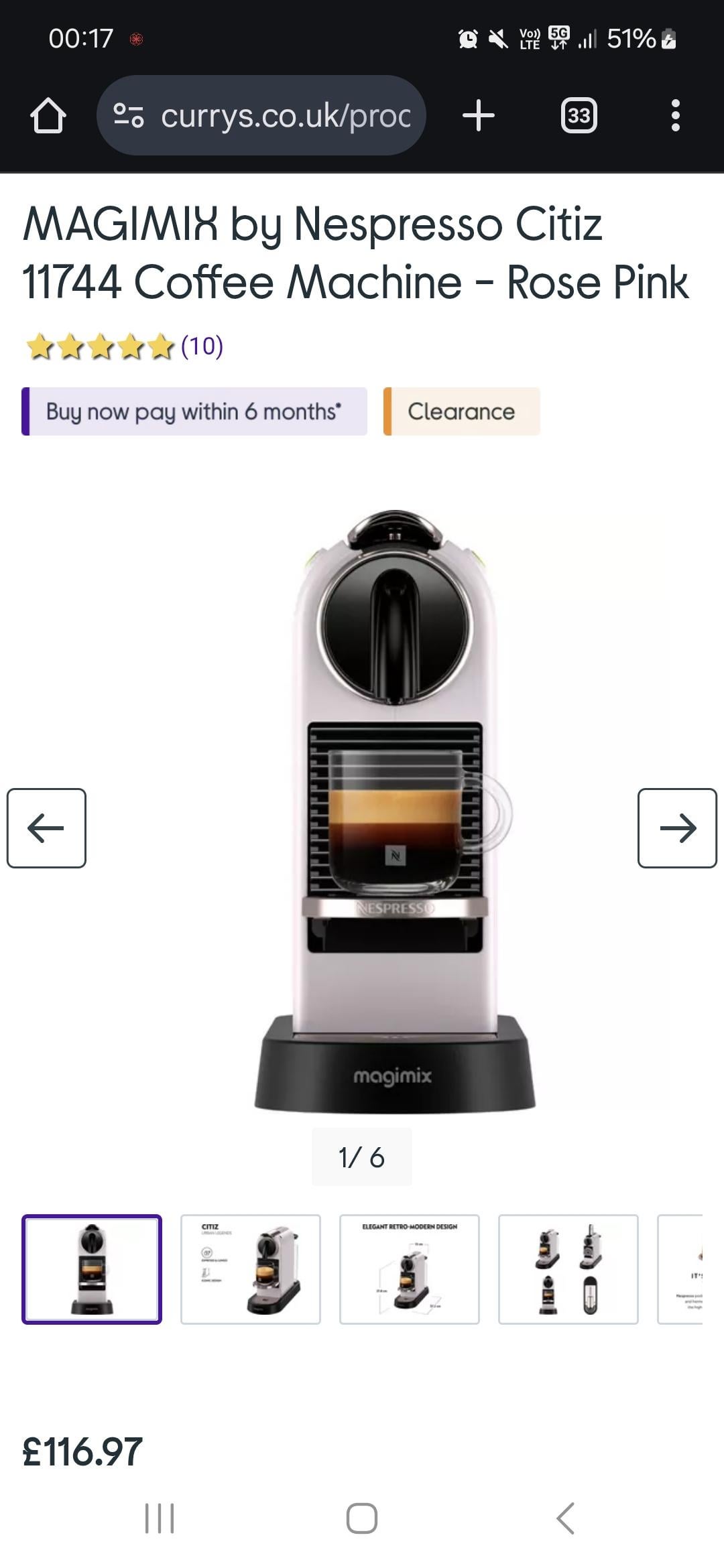
Task: Tap the system back button
Action: coord(565,1518)
